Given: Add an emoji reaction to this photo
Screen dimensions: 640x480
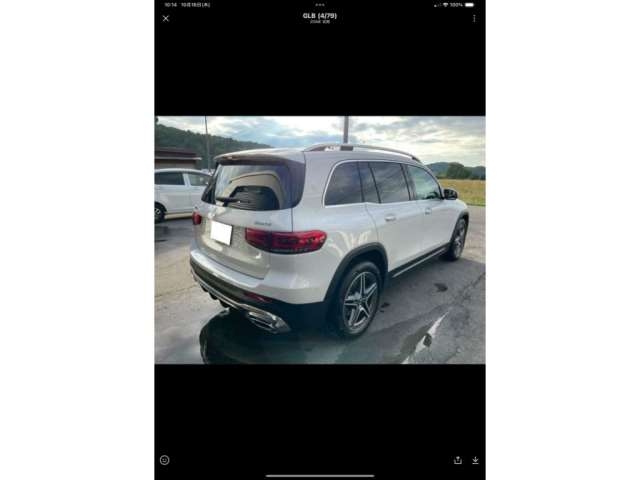Looking at the screenshot, I should tap(164, 460).
